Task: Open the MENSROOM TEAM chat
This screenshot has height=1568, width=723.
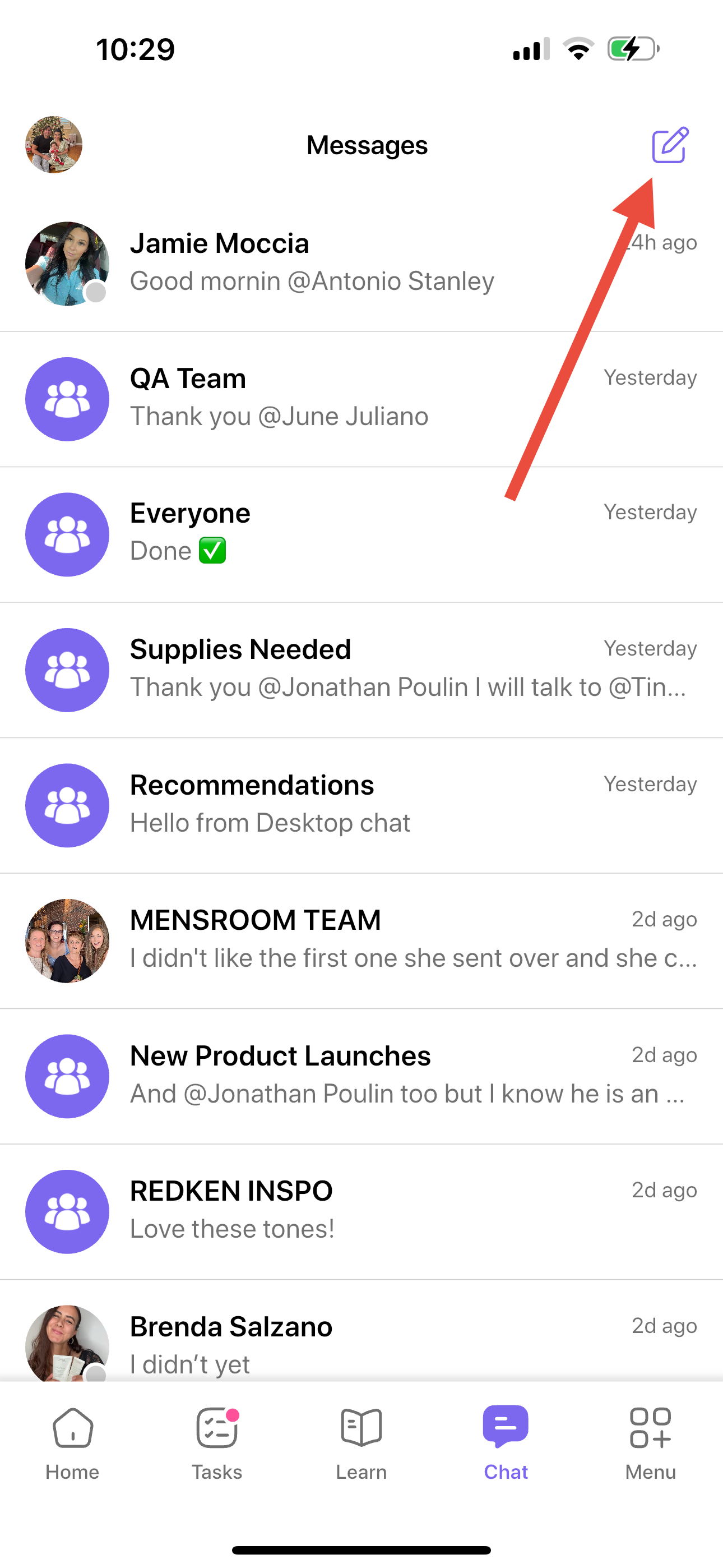Action: pyautogui.click(x=361, y=940)
